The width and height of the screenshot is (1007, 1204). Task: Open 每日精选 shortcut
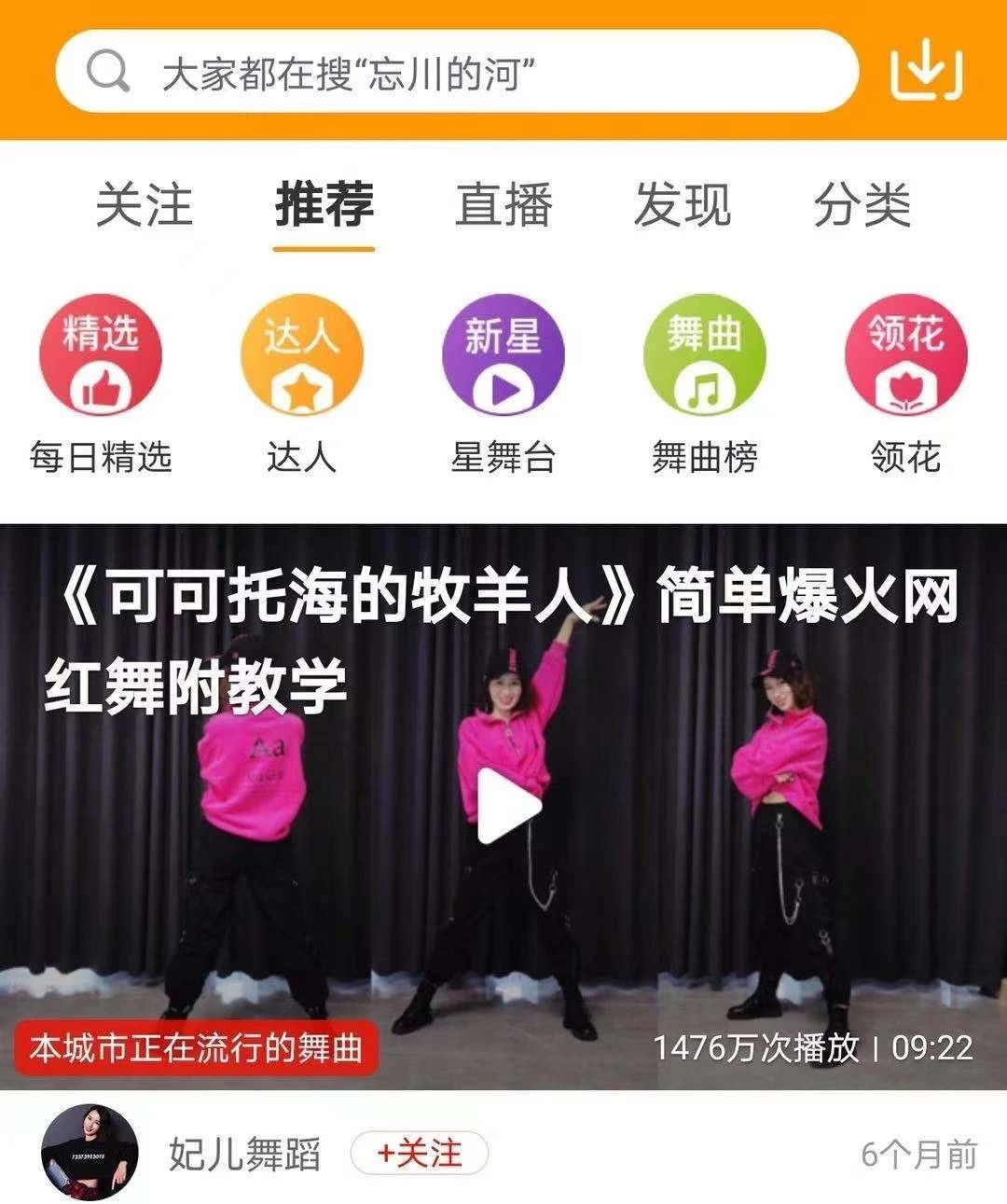(x=101, y=357)
